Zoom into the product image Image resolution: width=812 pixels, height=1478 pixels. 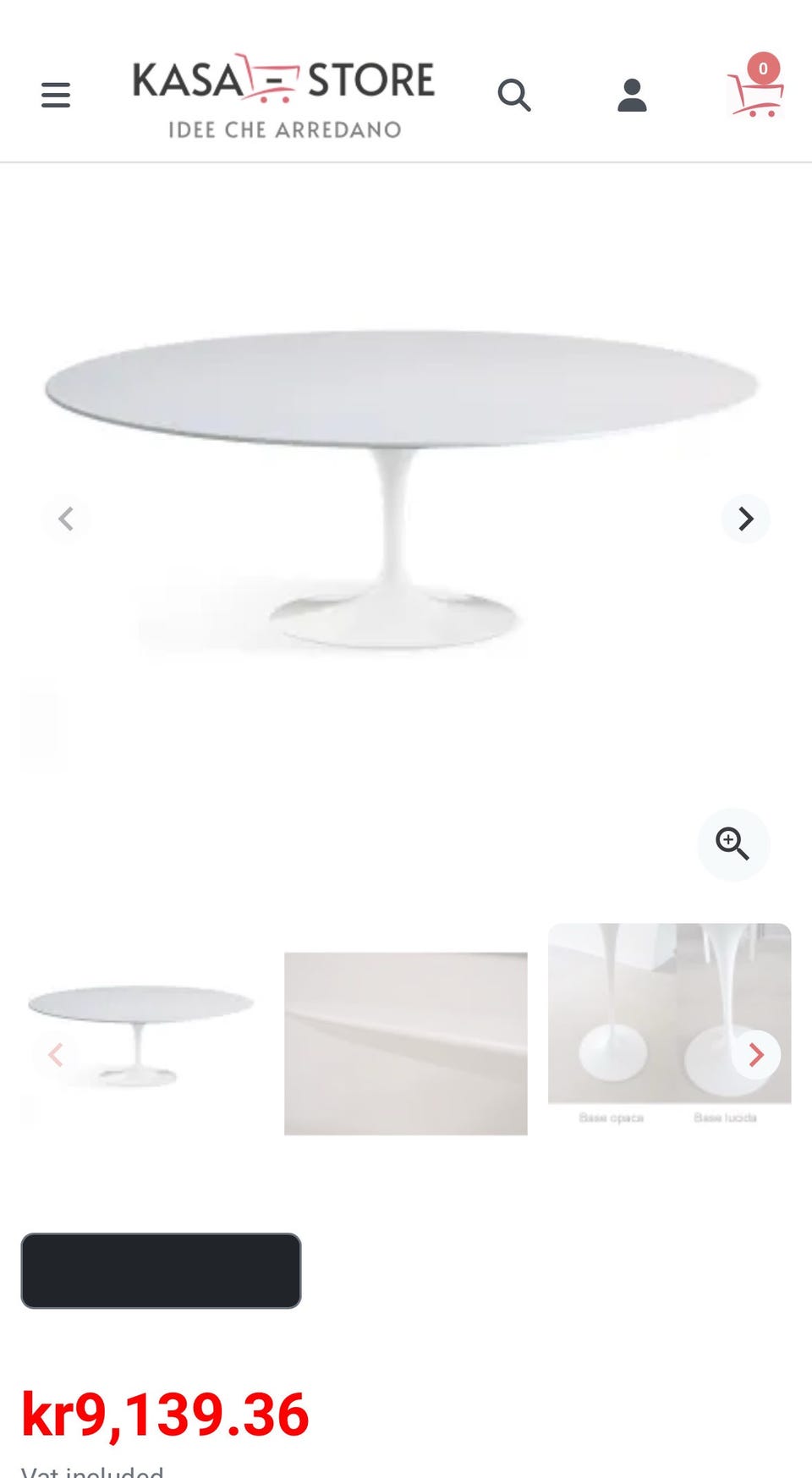coord(732,844)
